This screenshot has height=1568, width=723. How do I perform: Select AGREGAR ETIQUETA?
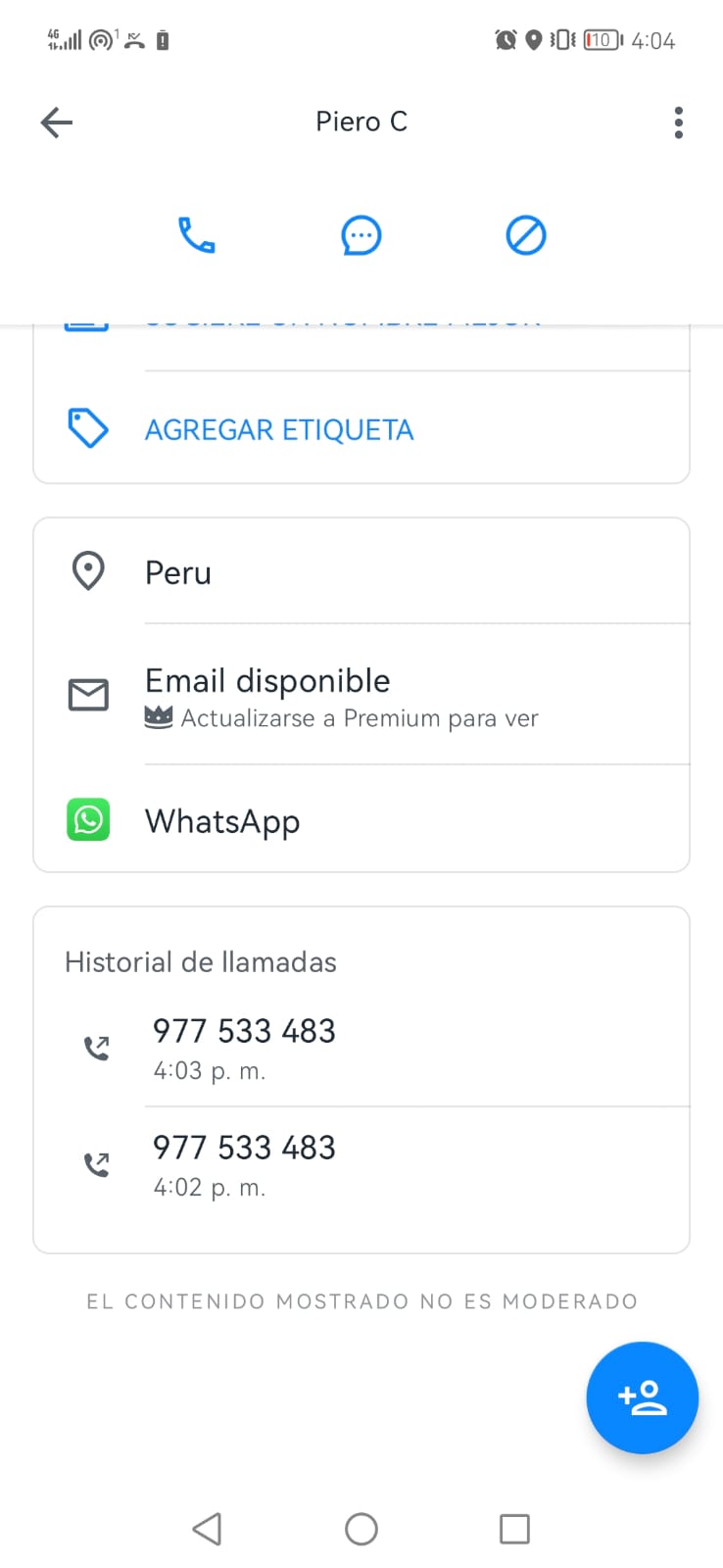[361, 429]
